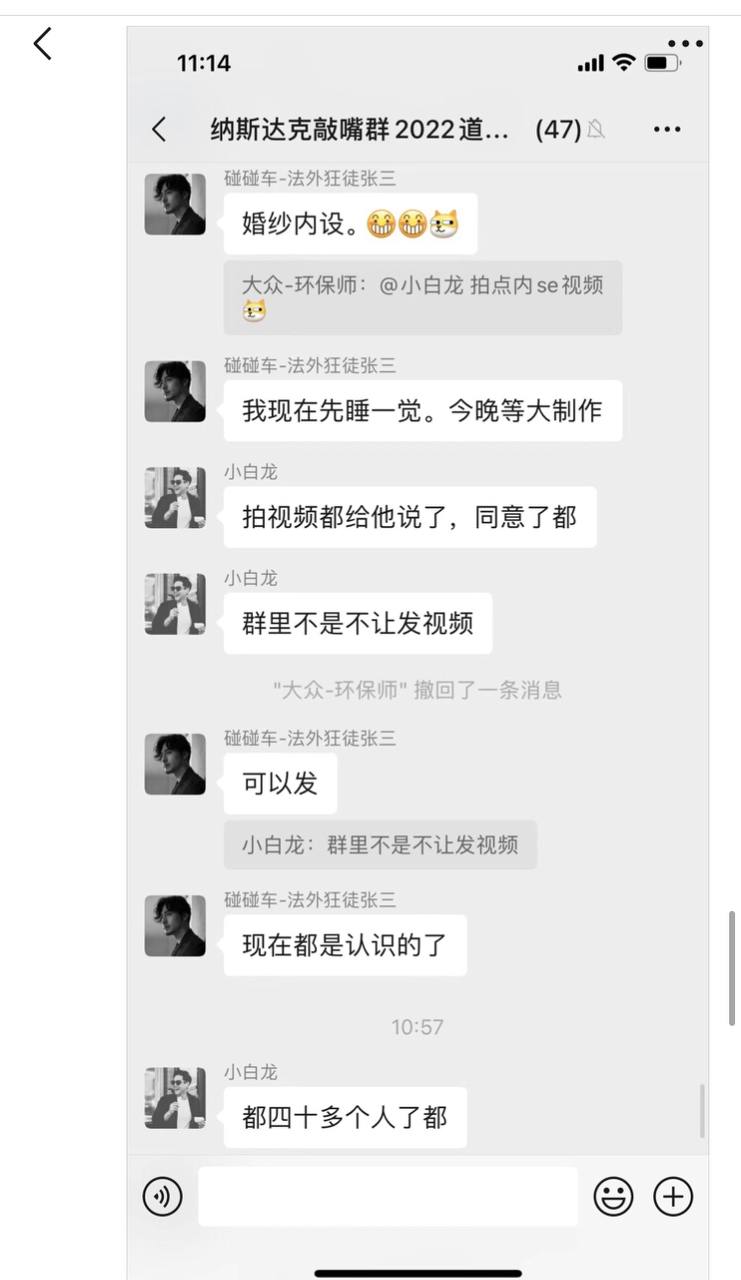Open the viewer's more options menu
Screen dimensions: 741x1280
[686, 44]
